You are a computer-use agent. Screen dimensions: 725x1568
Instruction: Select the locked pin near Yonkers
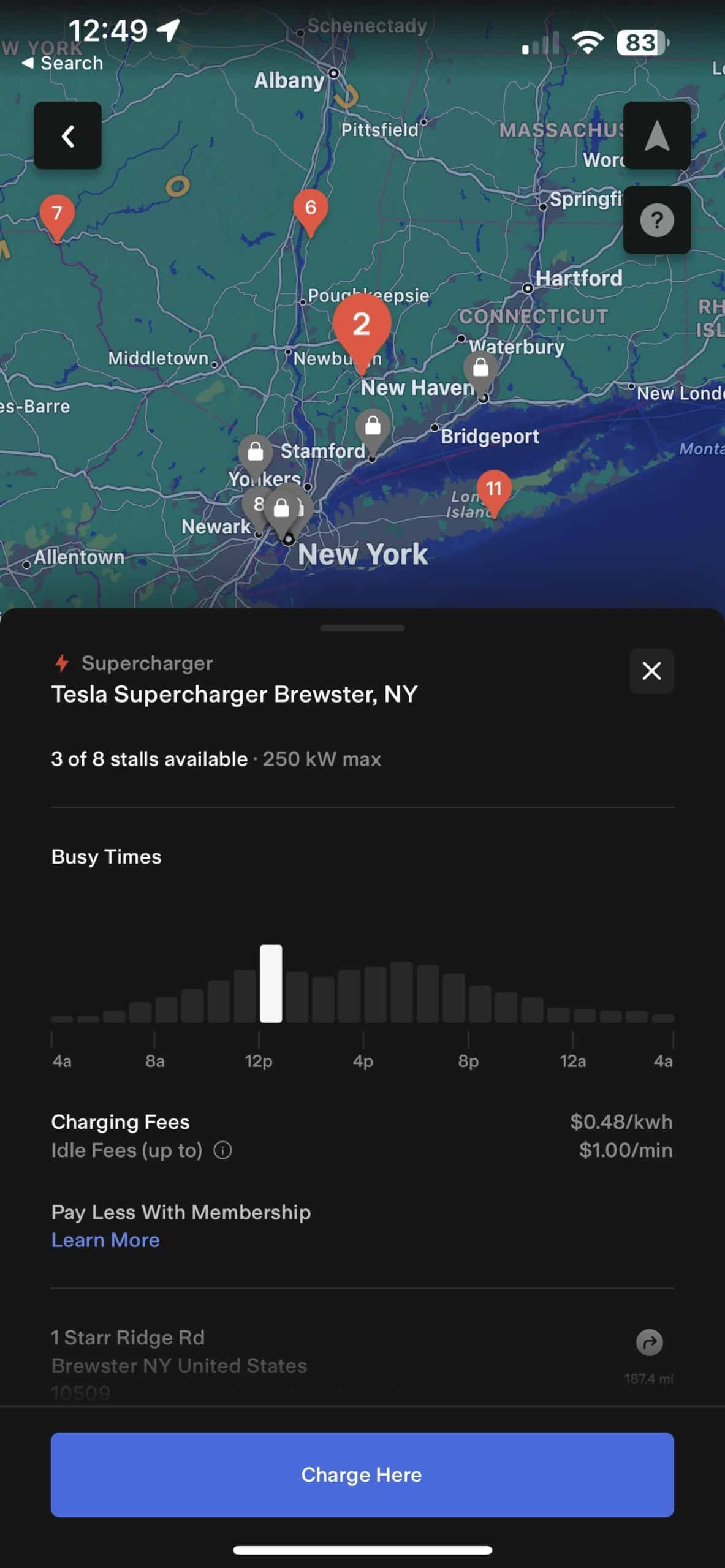256,453
